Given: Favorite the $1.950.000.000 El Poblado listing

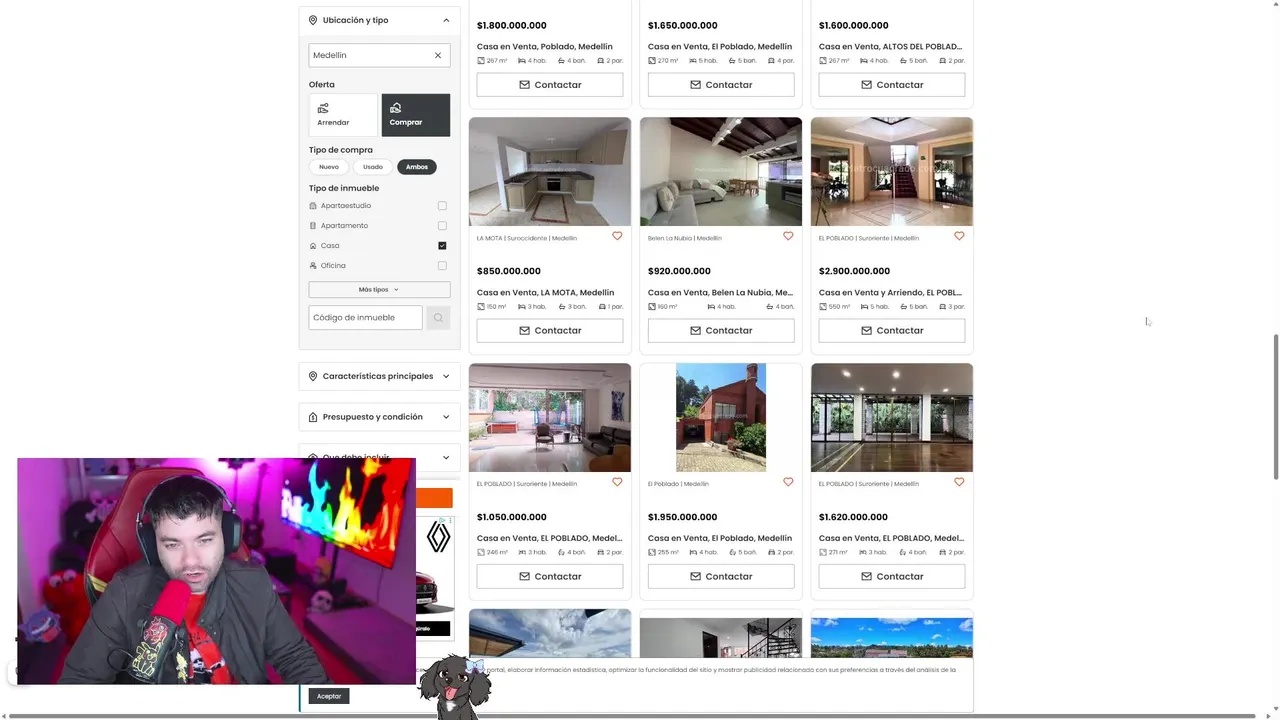Looking at the screenshot, I should pyautogui.click(x=788, y=482).
